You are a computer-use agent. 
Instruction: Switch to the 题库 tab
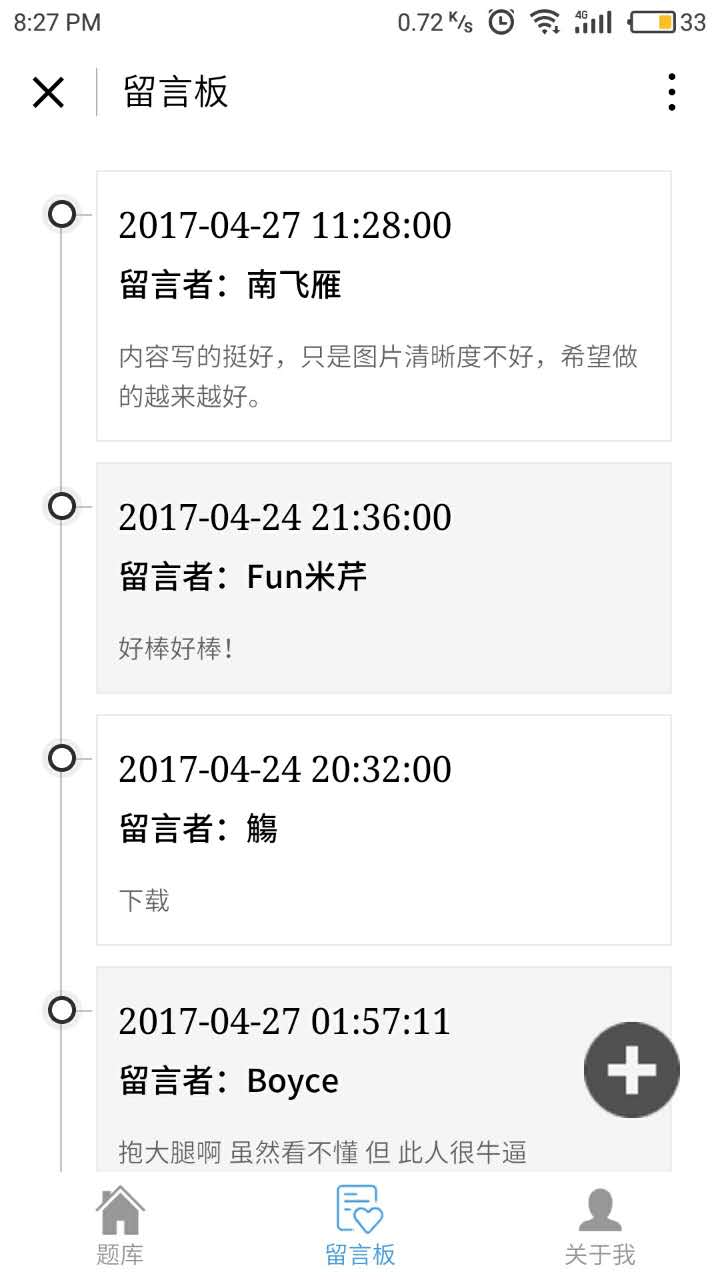pos(120,1225)
